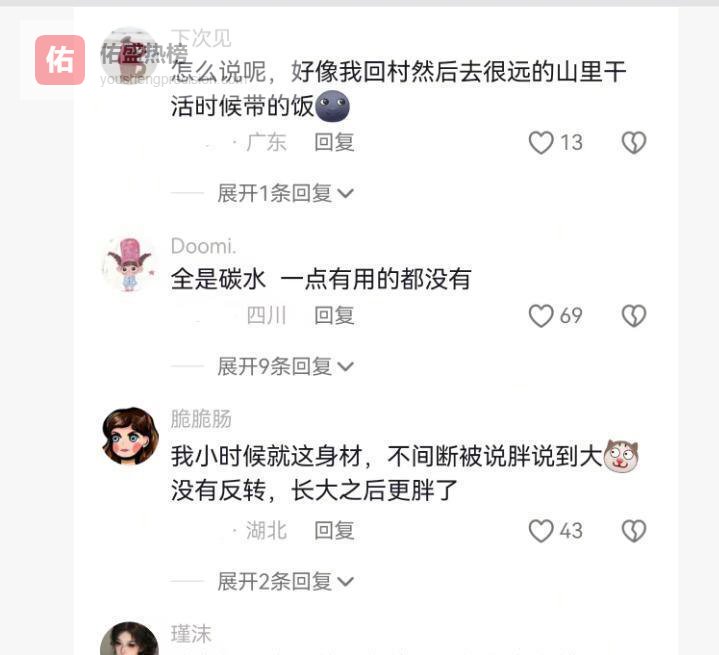Like Doomi.'s comment about 碳水
Screen dimensions: 719x655
tap(541, 316)
